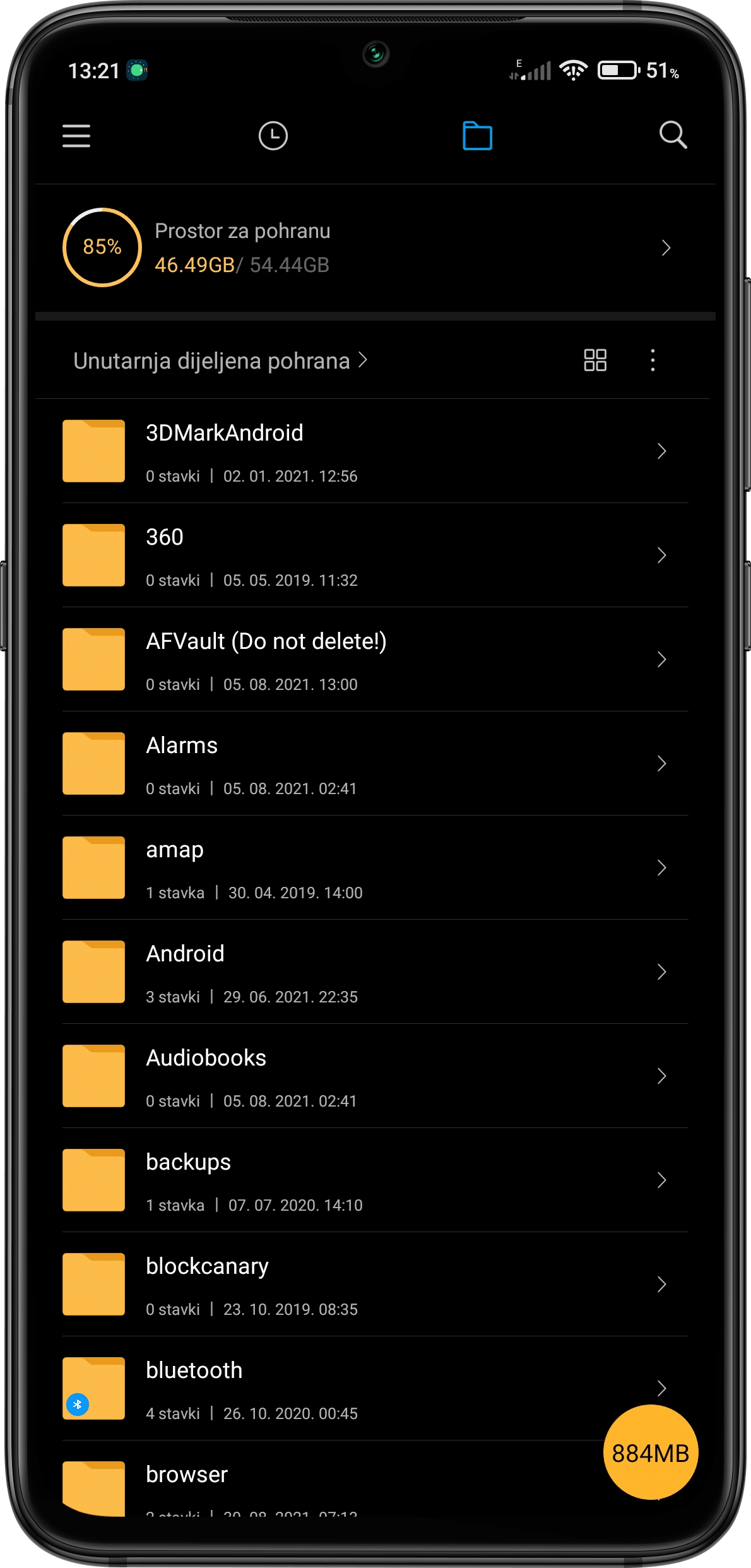Open the file search
751x1568 pixels.
coord(673,136)
